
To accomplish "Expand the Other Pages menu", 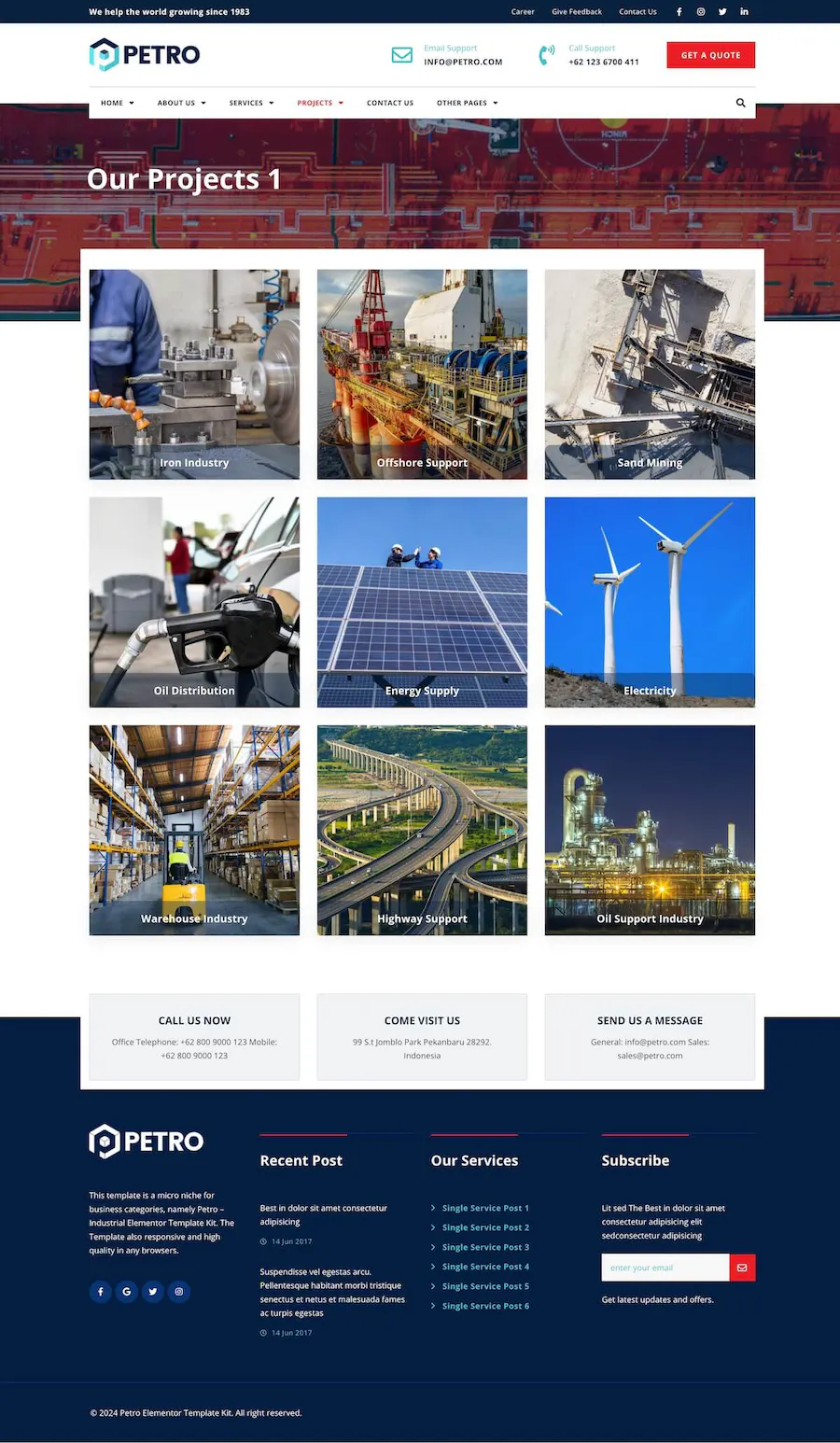I will (x=467, y=103).
